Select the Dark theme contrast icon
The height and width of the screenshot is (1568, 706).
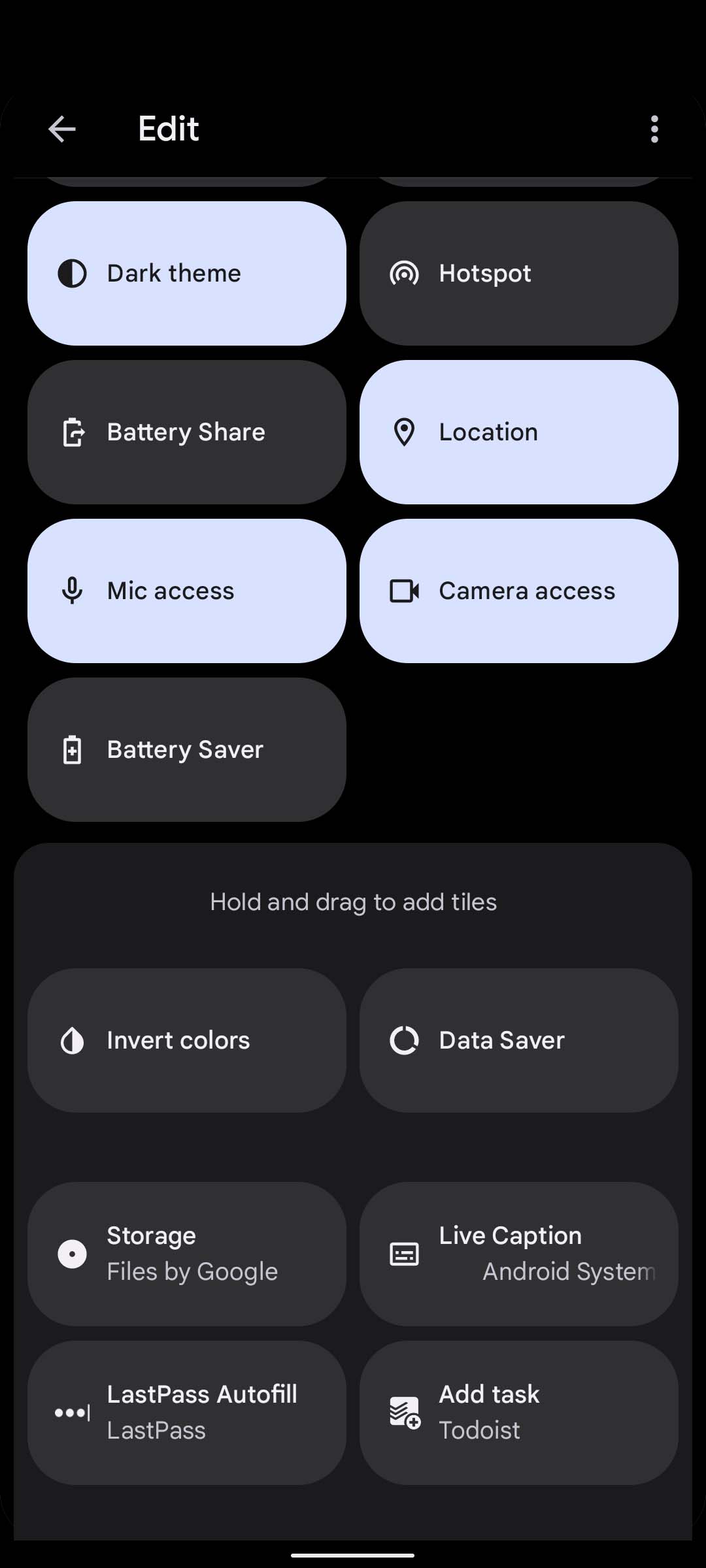[72, 273]
